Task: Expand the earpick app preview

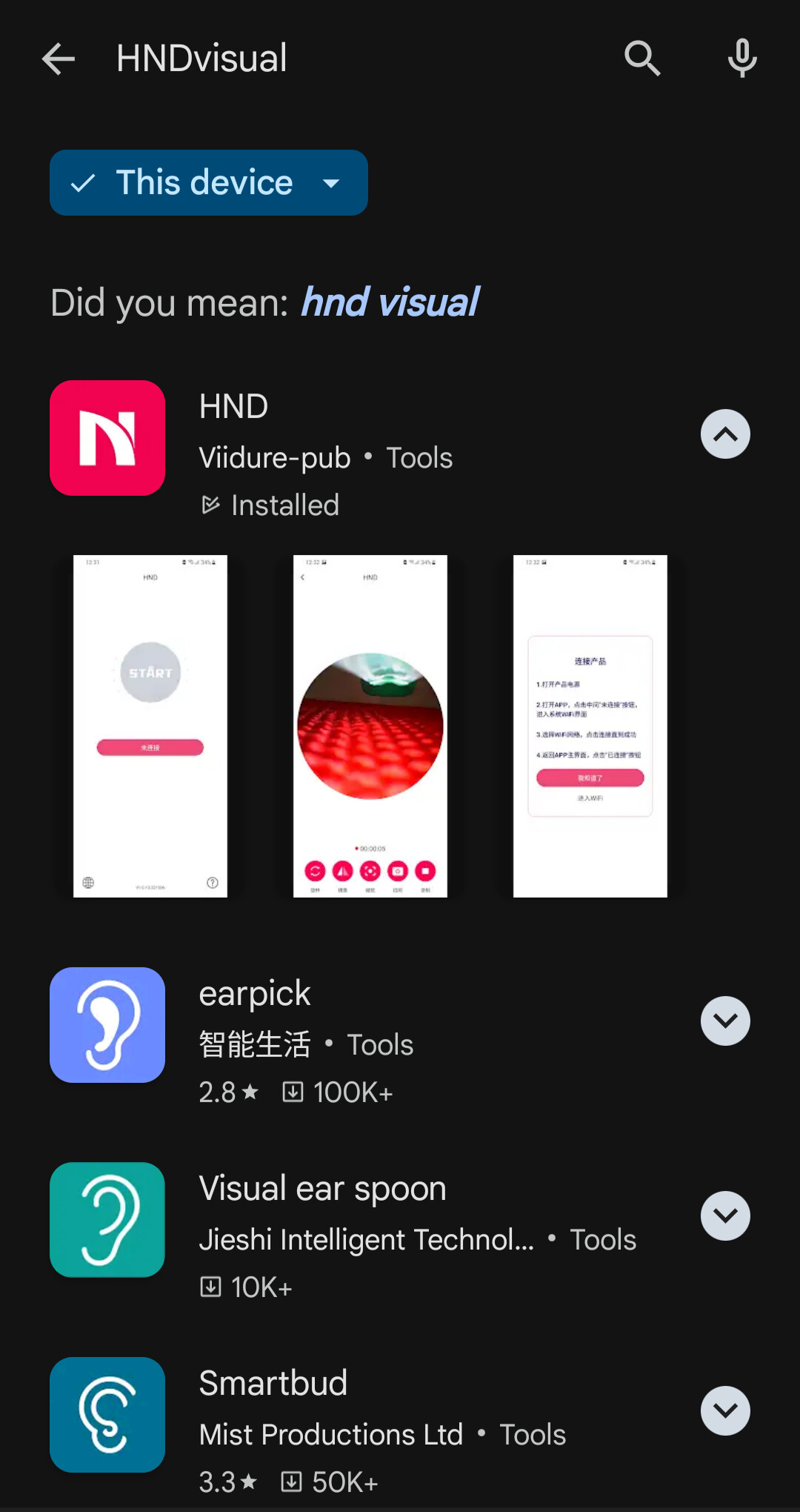Action: pos(725,1021)
